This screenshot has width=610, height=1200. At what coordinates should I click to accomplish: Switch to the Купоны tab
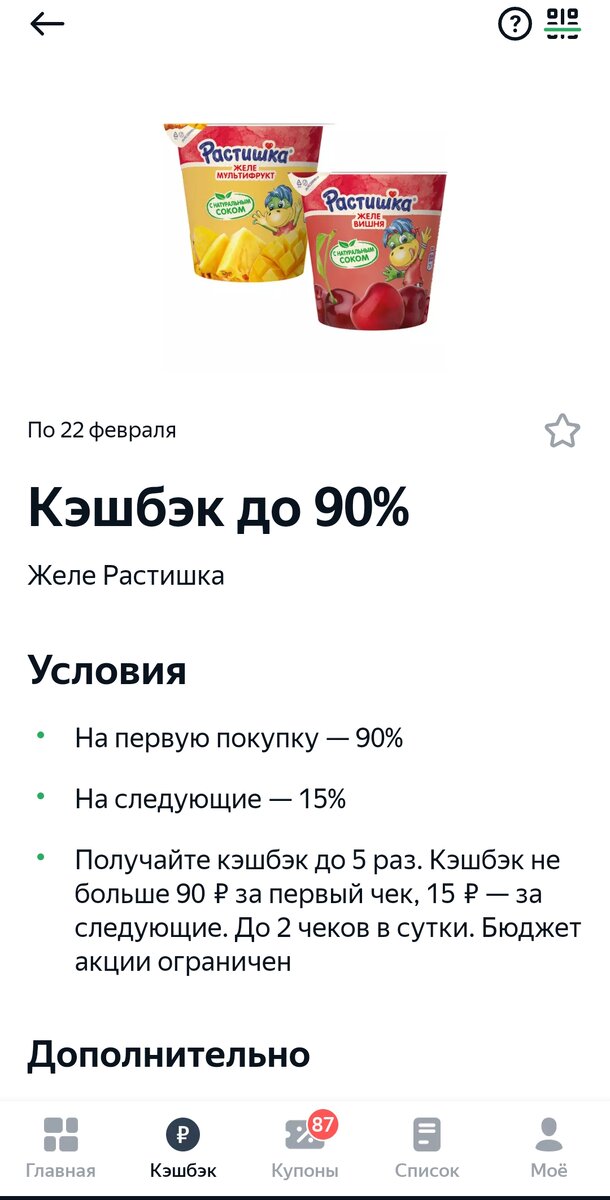point(305,1148)
